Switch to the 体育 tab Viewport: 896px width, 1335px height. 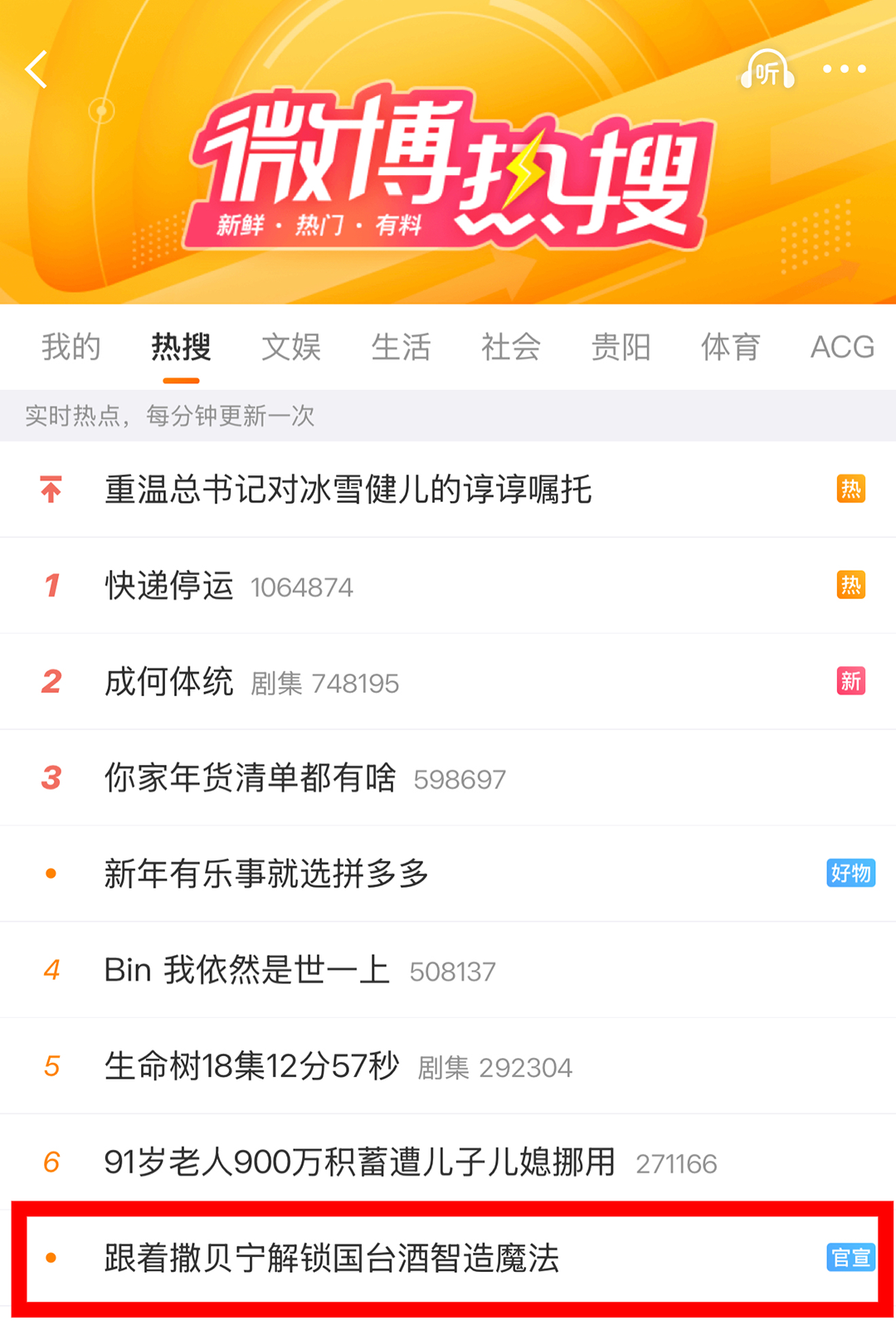(x=730, y=347)
